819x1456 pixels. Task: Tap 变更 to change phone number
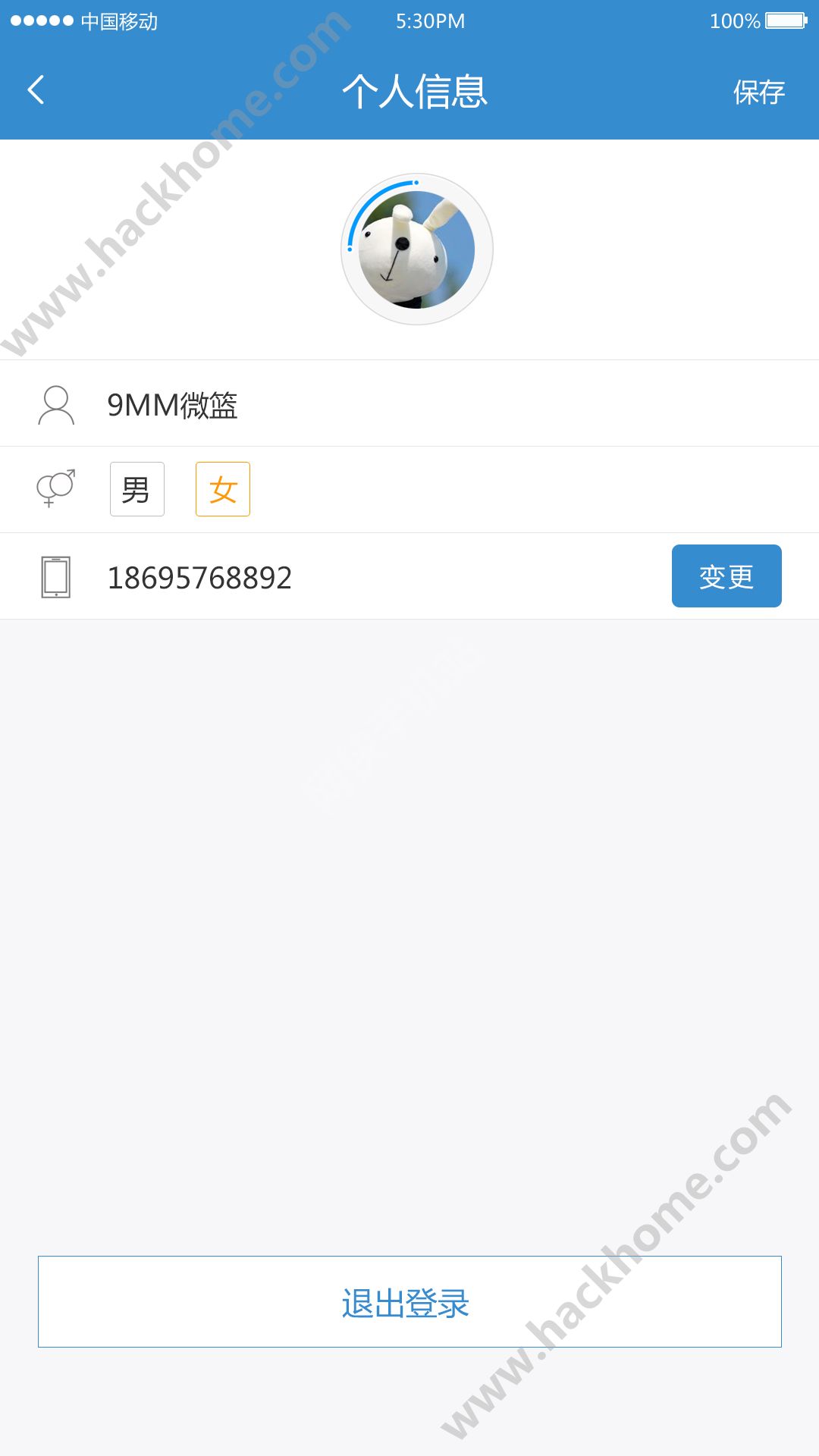[726, 576]
